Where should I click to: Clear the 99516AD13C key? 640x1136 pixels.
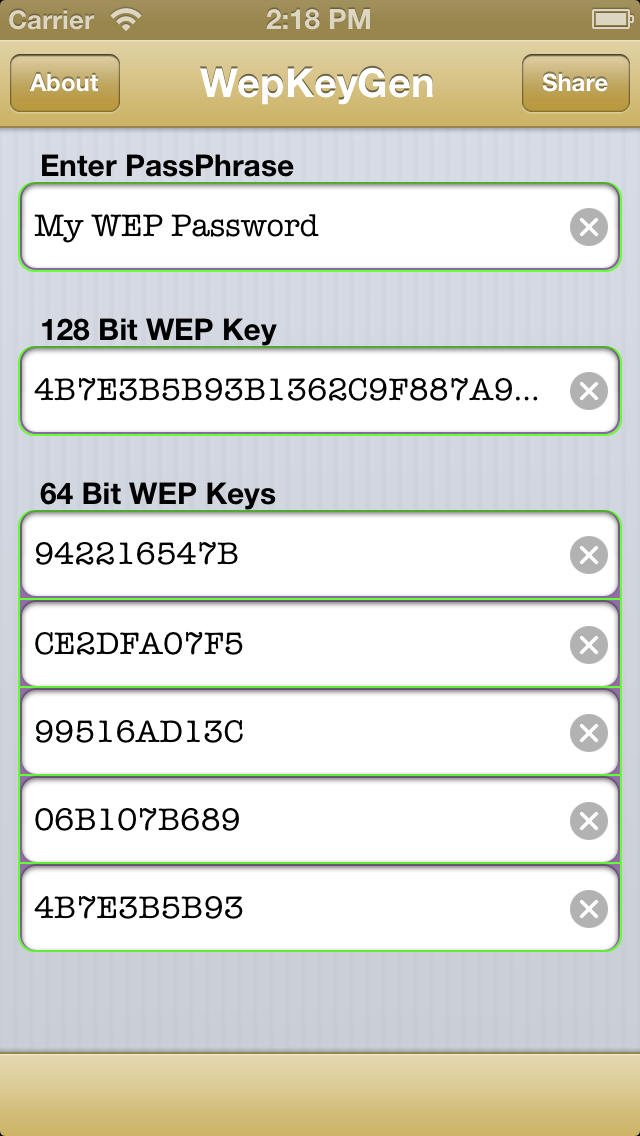click(x=589, y=732)
